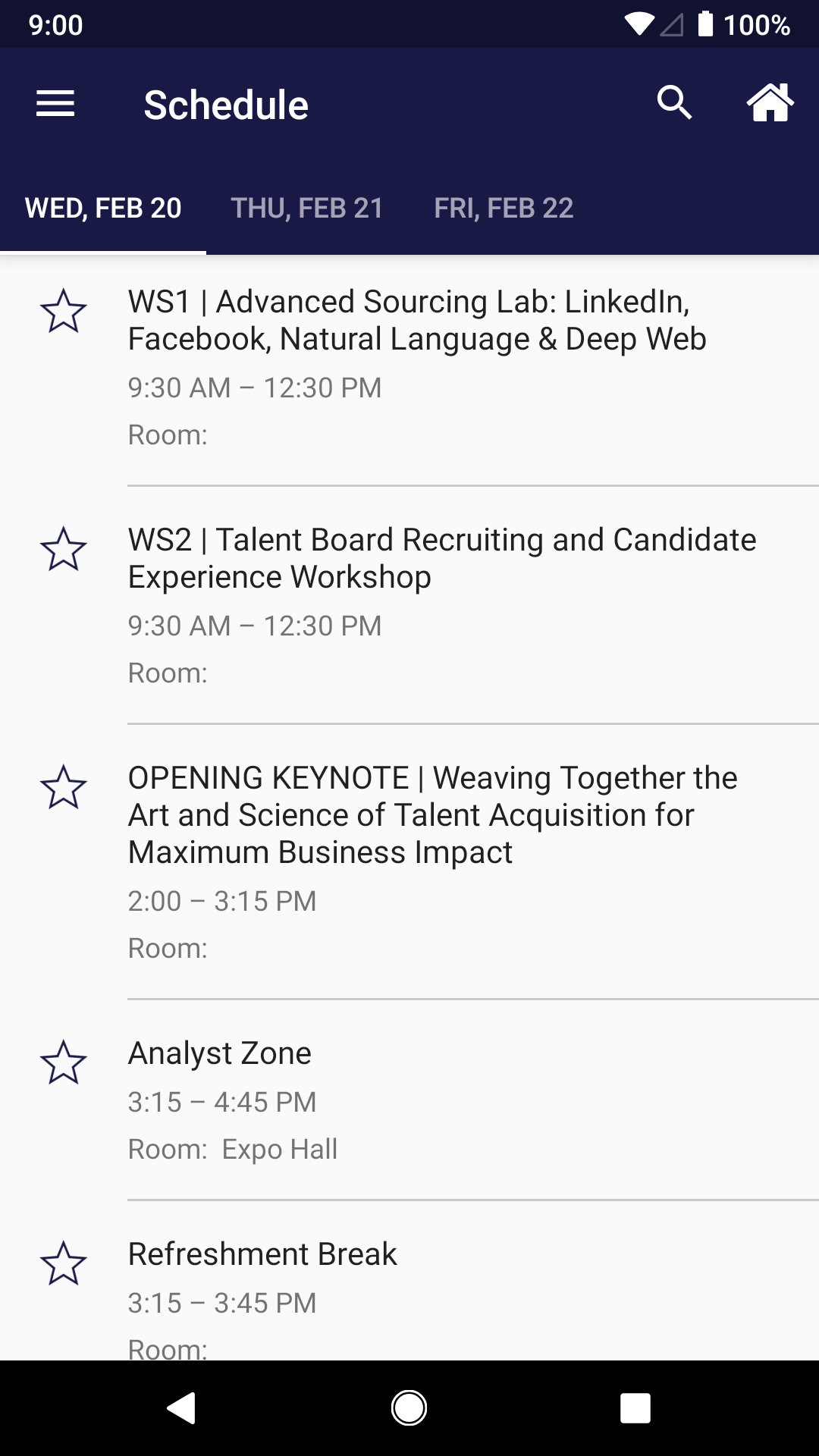This screenshot has height=1456, width=819.
Task: Open the Analyst Zone session
Action: 220,1053
